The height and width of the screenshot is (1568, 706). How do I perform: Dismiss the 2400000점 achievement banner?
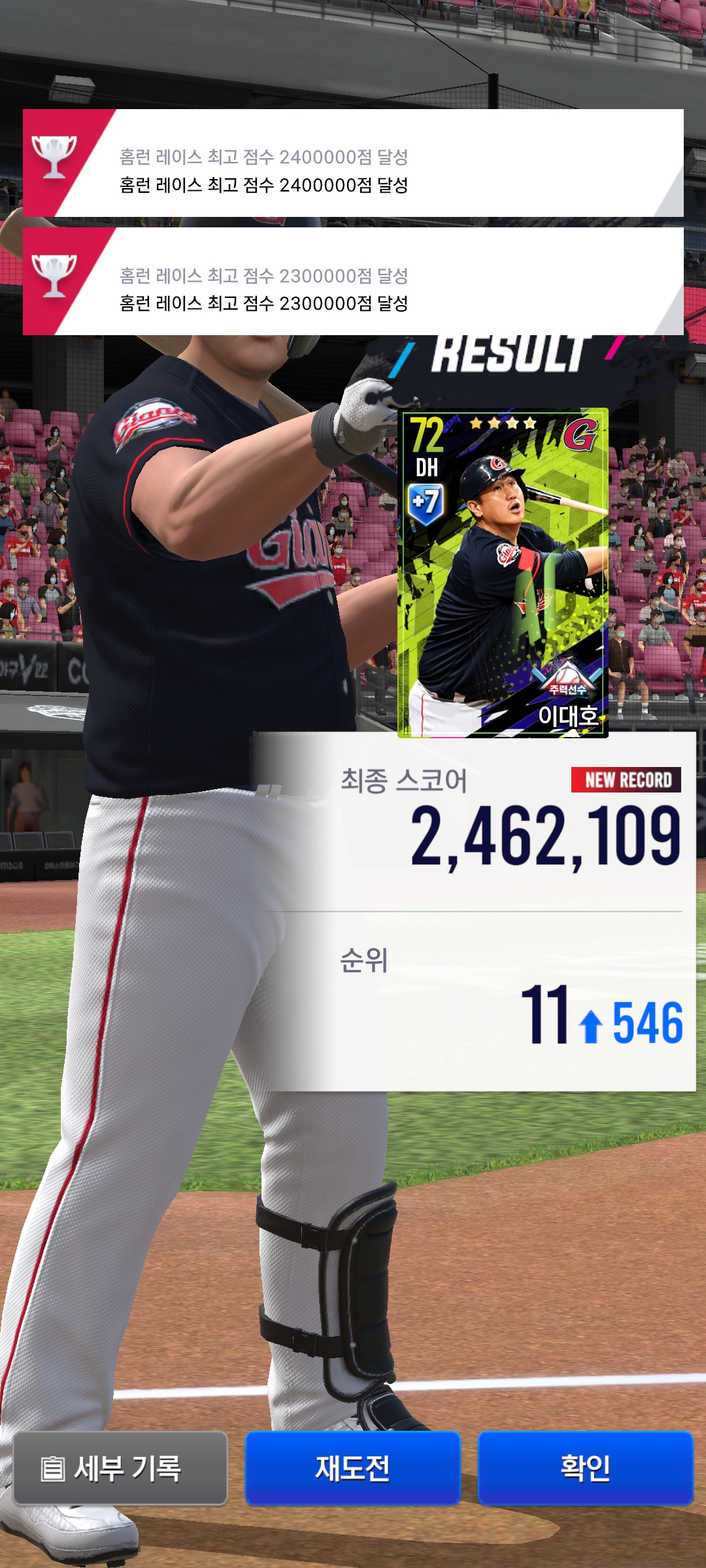(353, 163)
